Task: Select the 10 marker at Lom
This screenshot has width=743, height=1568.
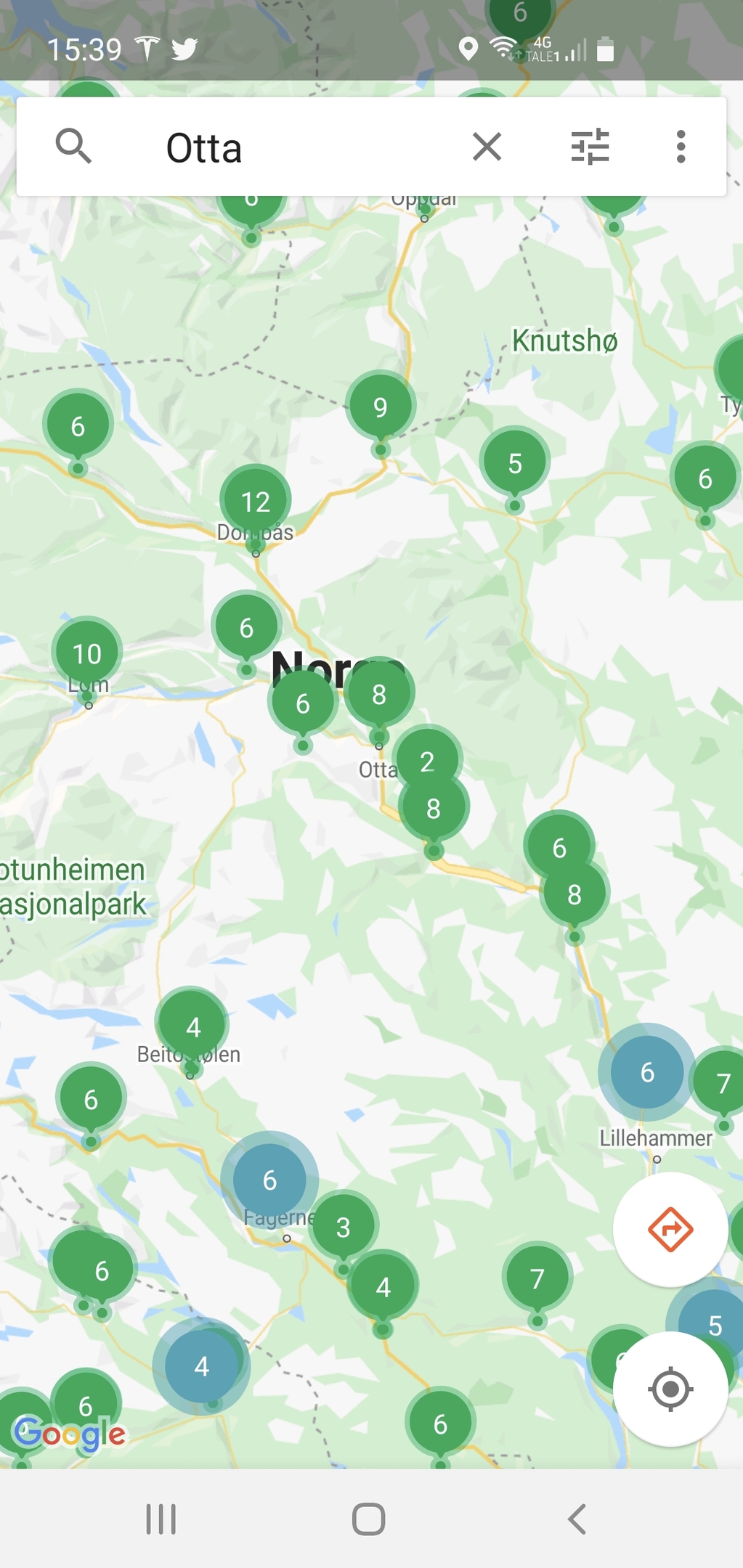Action: coord(87,654)
